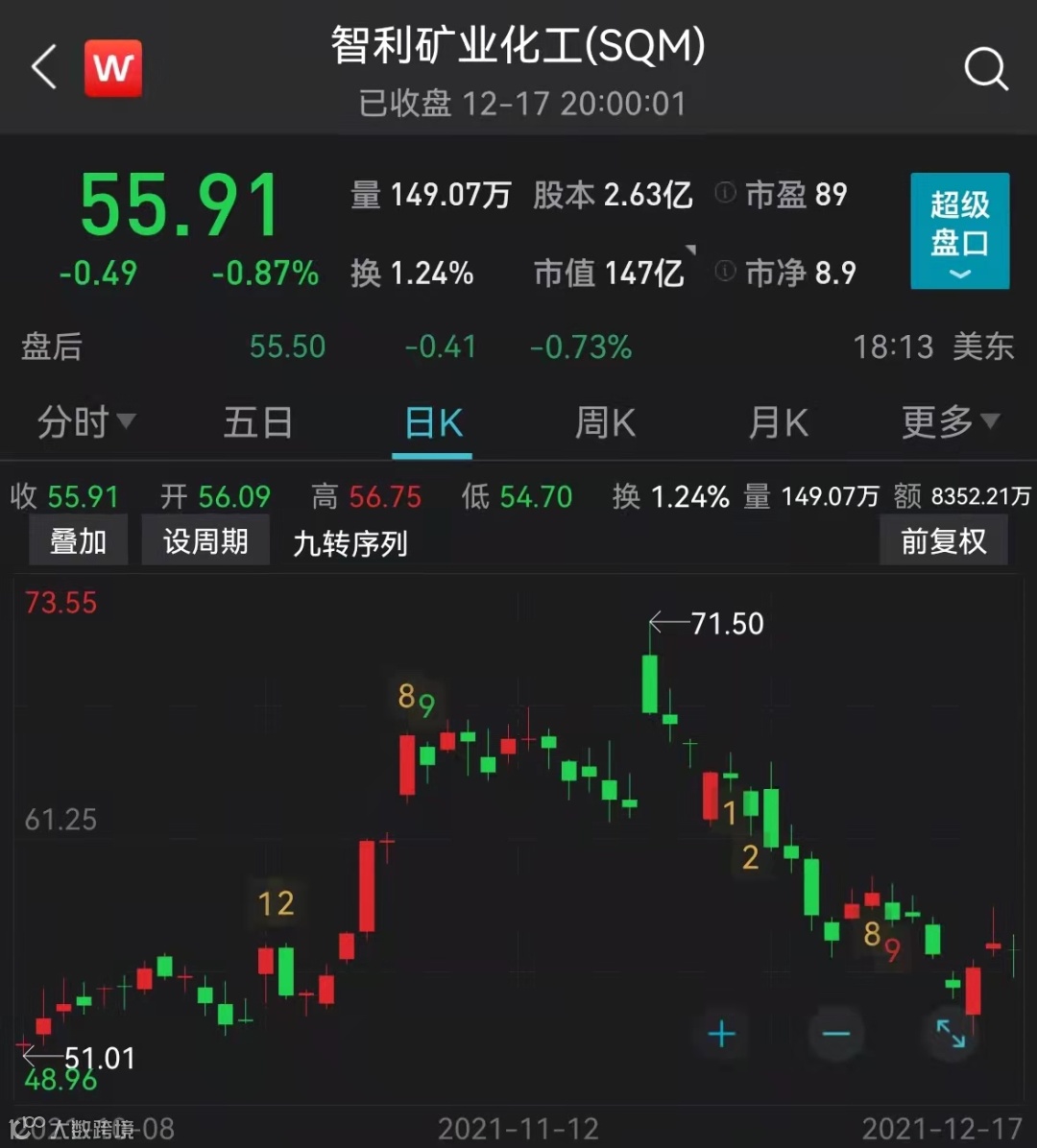The height and width of the screenshot is (1148, 1037).
Task: Switch to the 周K chart tab
Action: (605, 422)
